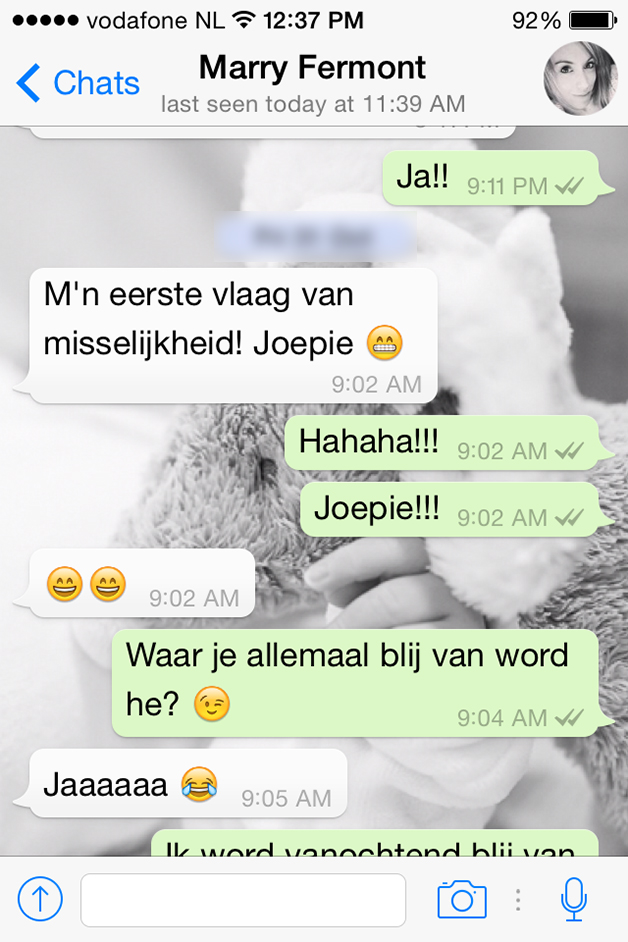The height and width of the screenshot is (942, 628).
Task: Go back to Chats list
Action: tap(78, 83)
